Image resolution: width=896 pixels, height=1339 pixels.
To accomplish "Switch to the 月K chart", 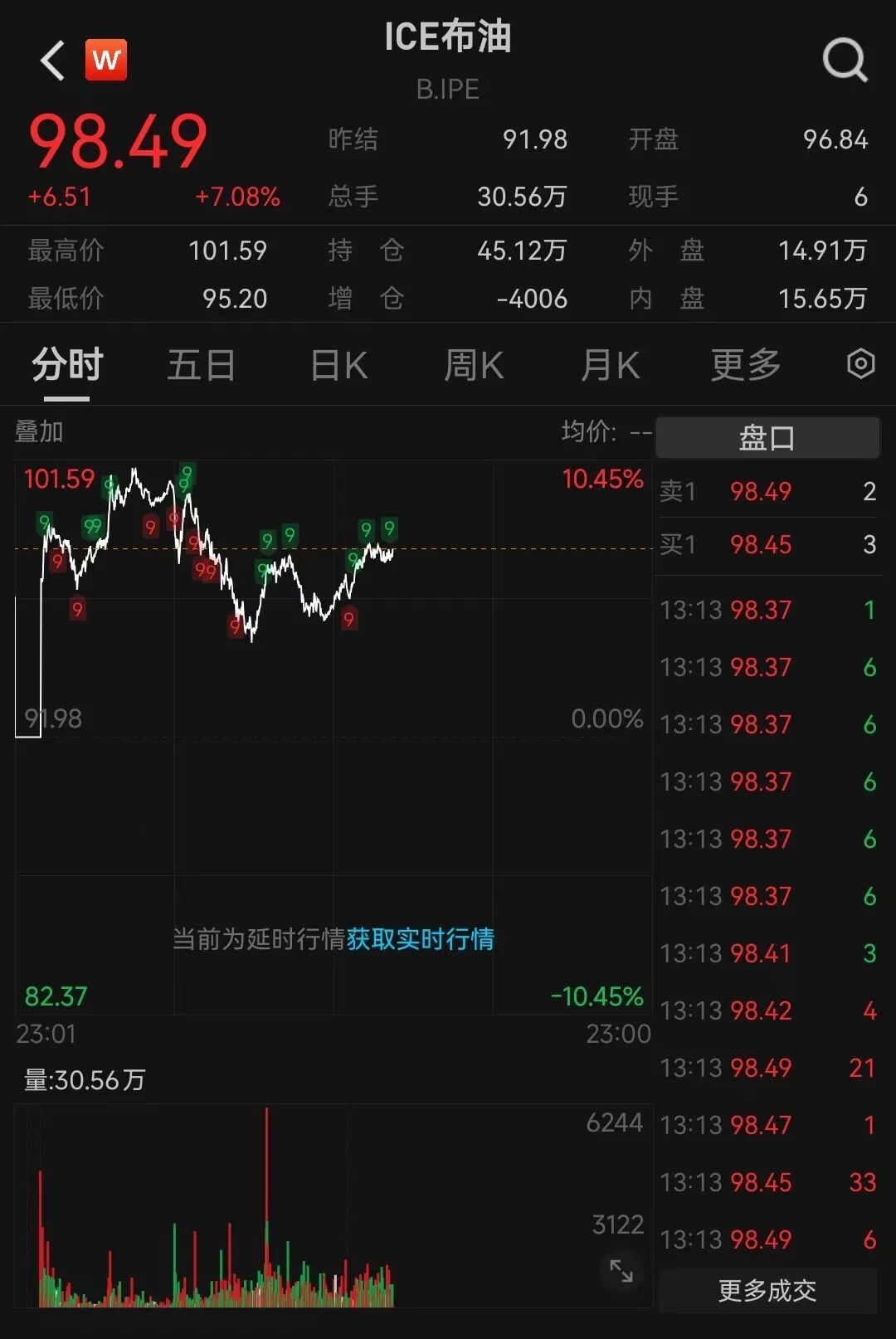I will point(610,365).
